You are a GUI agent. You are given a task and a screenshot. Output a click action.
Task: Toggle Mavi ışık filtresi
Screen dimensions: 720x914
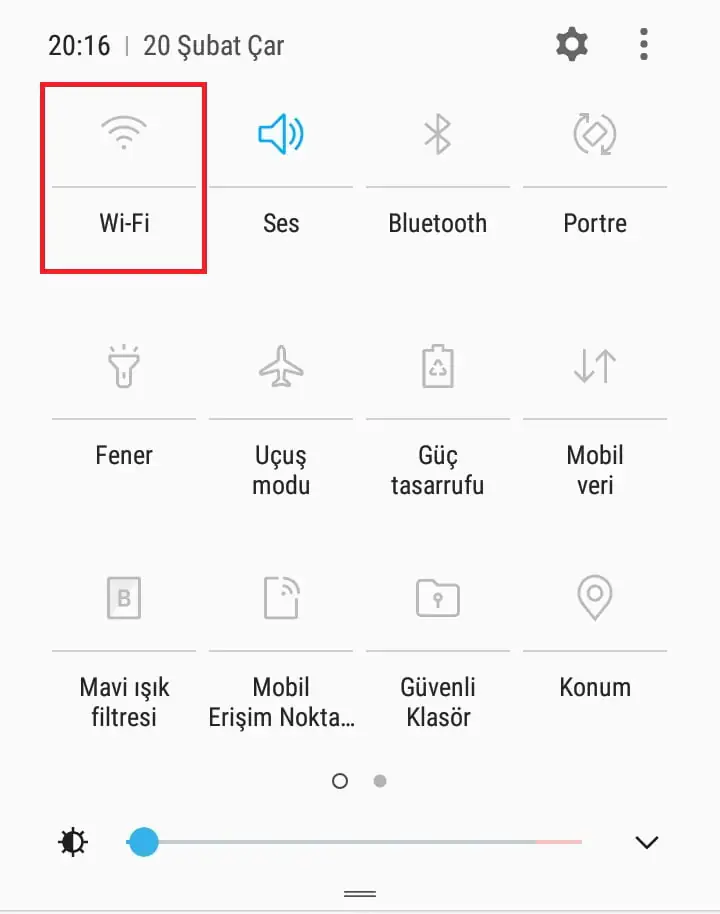[x=124, y=598]
